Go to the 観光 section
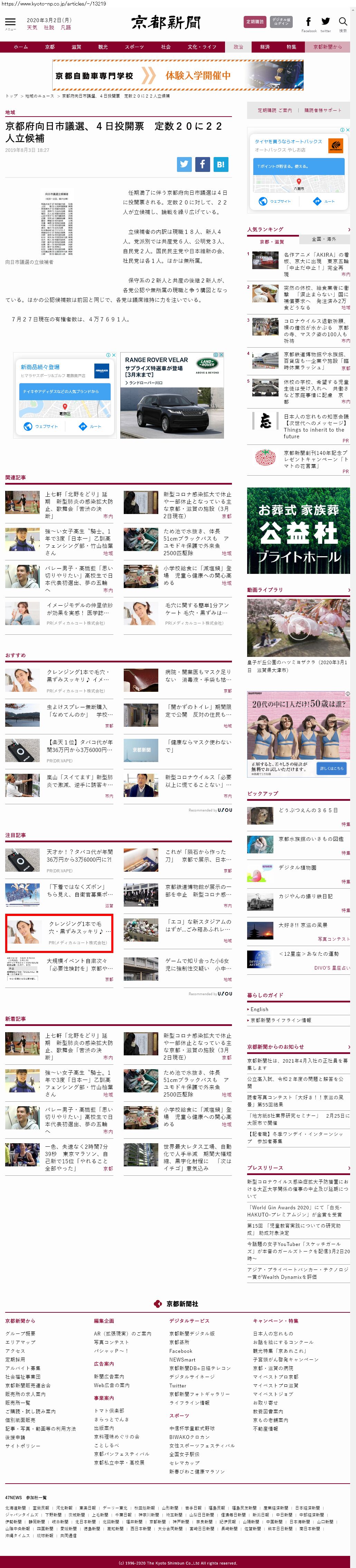Image resolution: width=356 pixels, height=1568 pixels. (x=103, y=47)
